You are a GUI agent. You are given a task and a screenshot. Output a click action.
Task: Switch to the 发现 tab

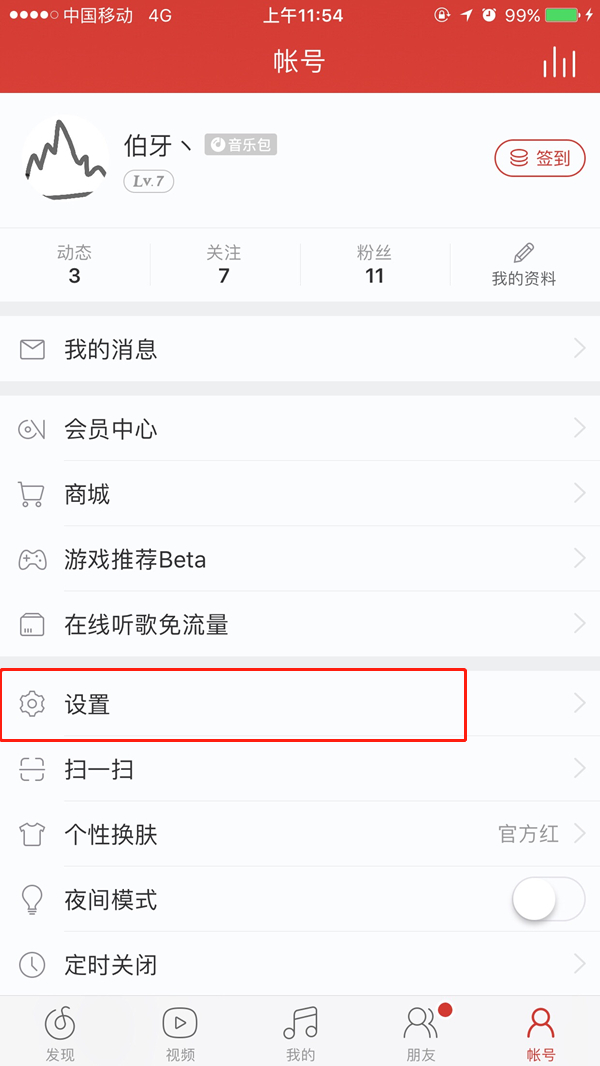pos(60,1032)
